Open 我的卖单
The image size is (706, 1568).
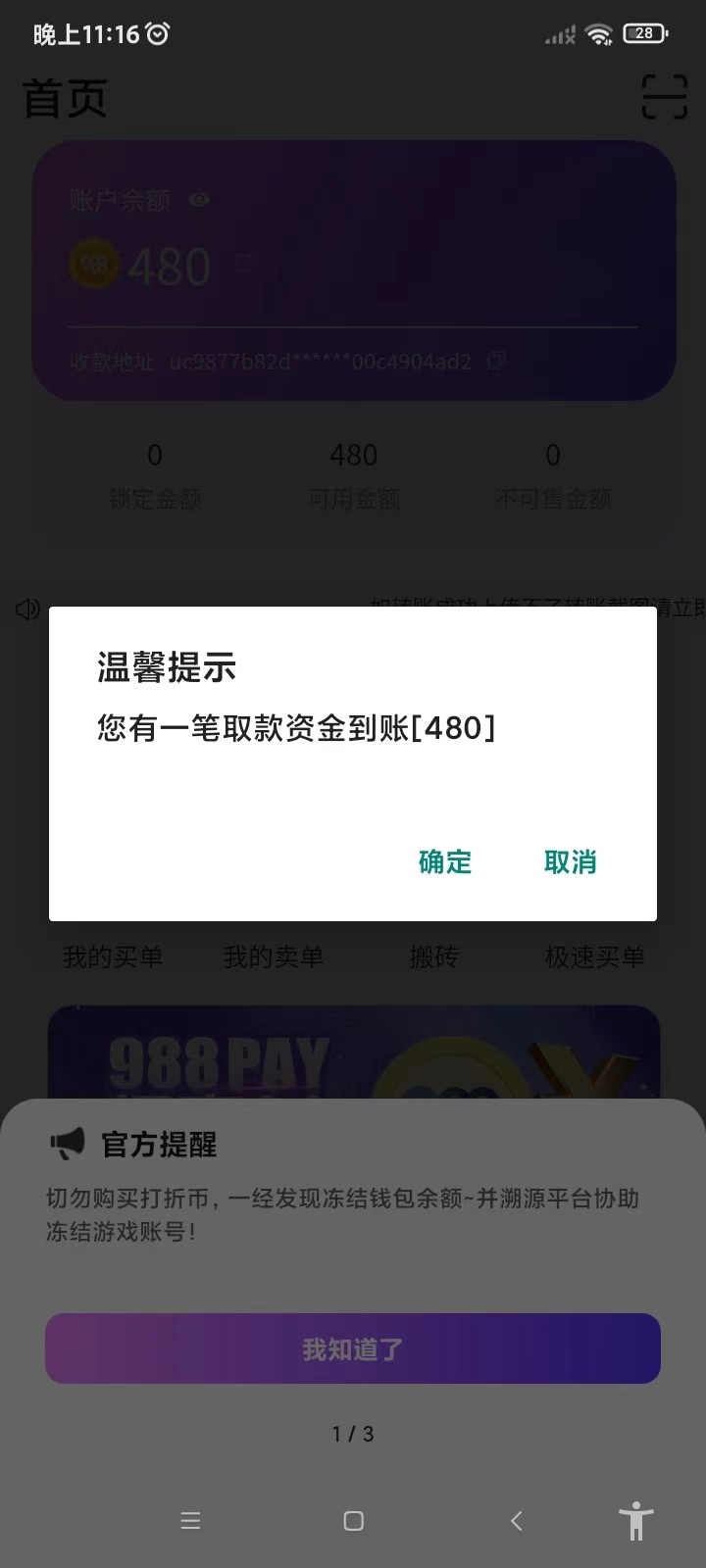click(x=274, y=956)
